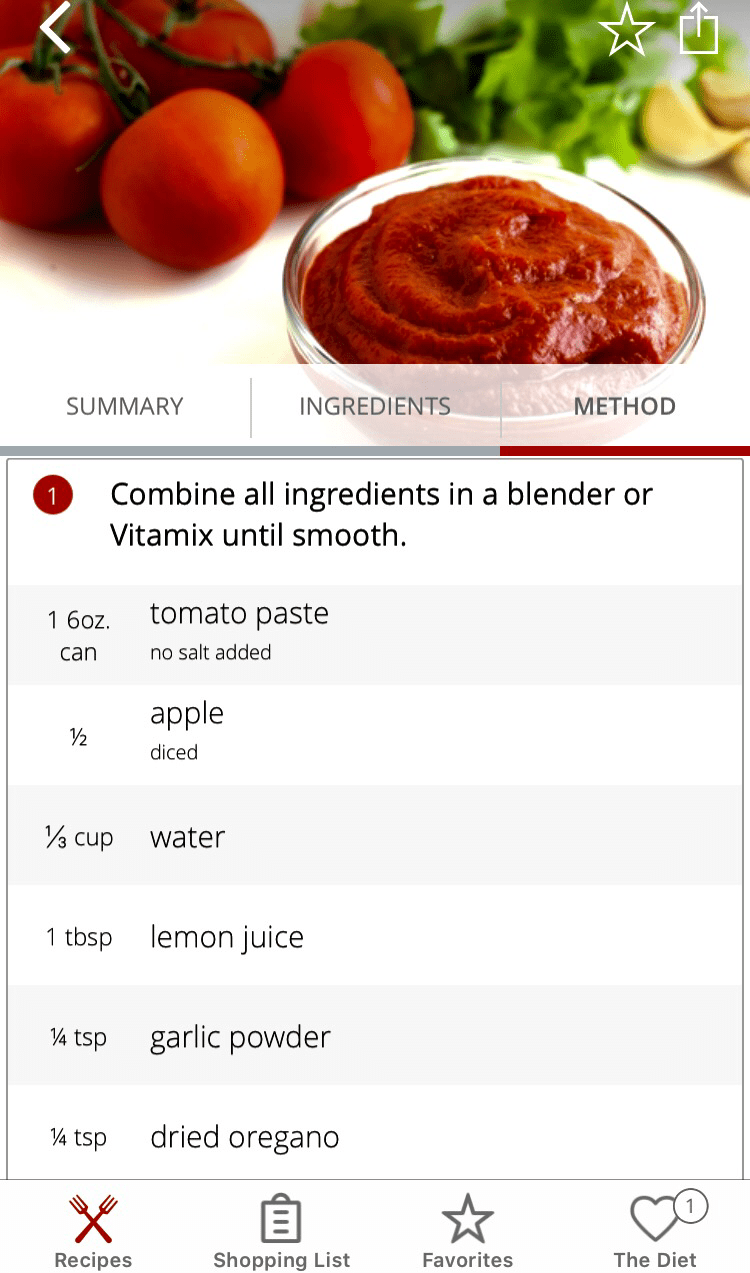The width and height of the screenshot is (750, 1273).
Task: Switch to the Summary tab
Action: 125,406
